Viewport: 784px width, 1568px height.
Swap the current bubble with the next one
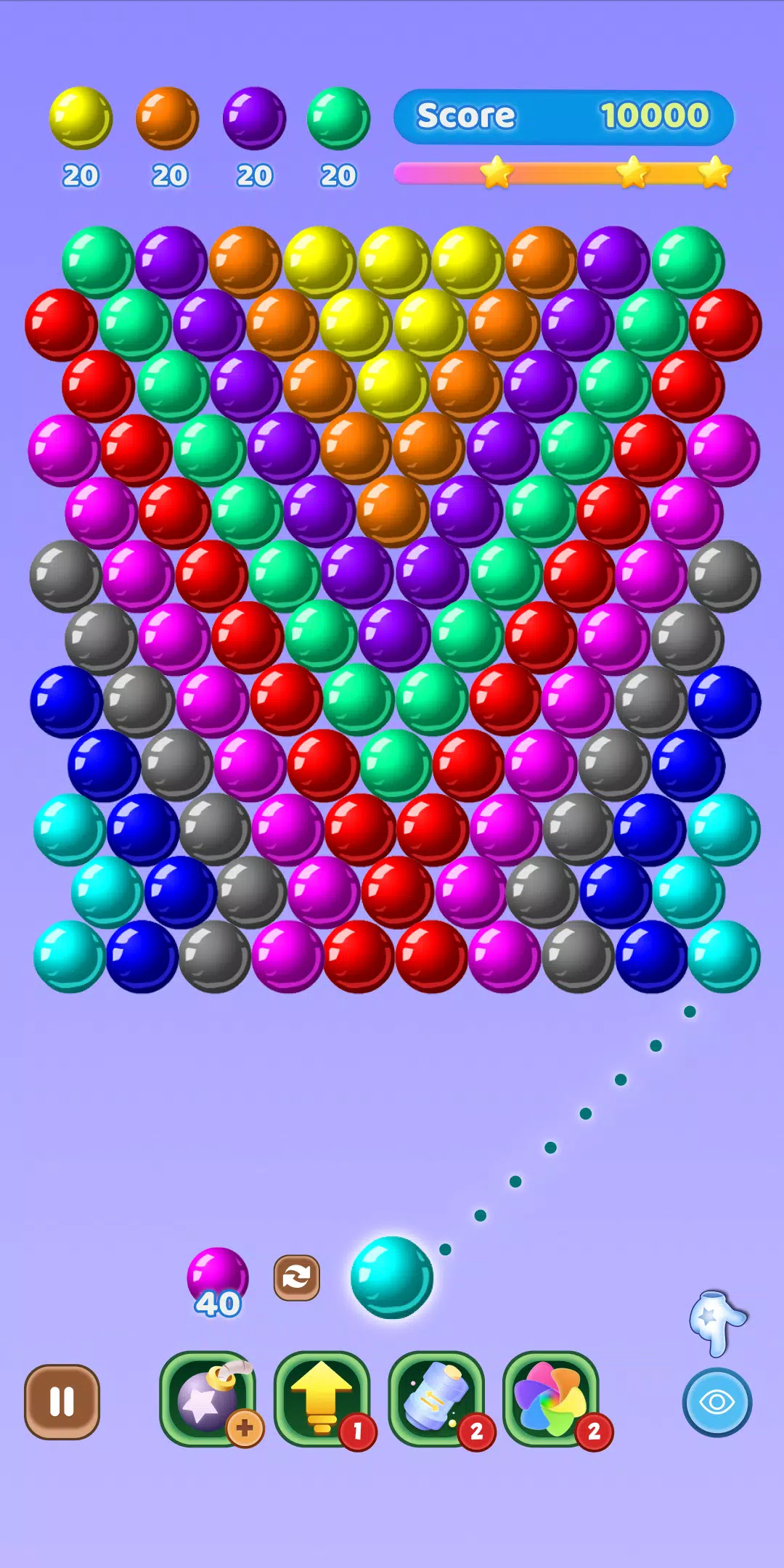296,1277
